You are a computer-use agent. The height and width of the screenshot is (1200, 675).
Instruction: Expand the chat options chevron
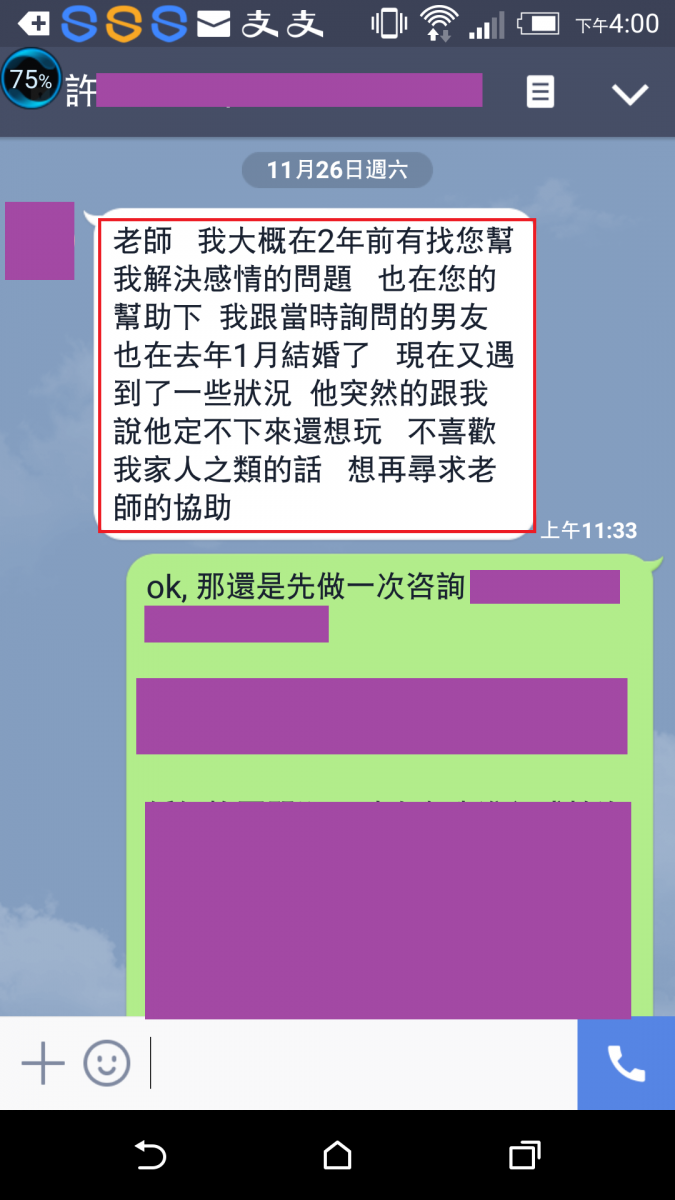tap(630, 94)
